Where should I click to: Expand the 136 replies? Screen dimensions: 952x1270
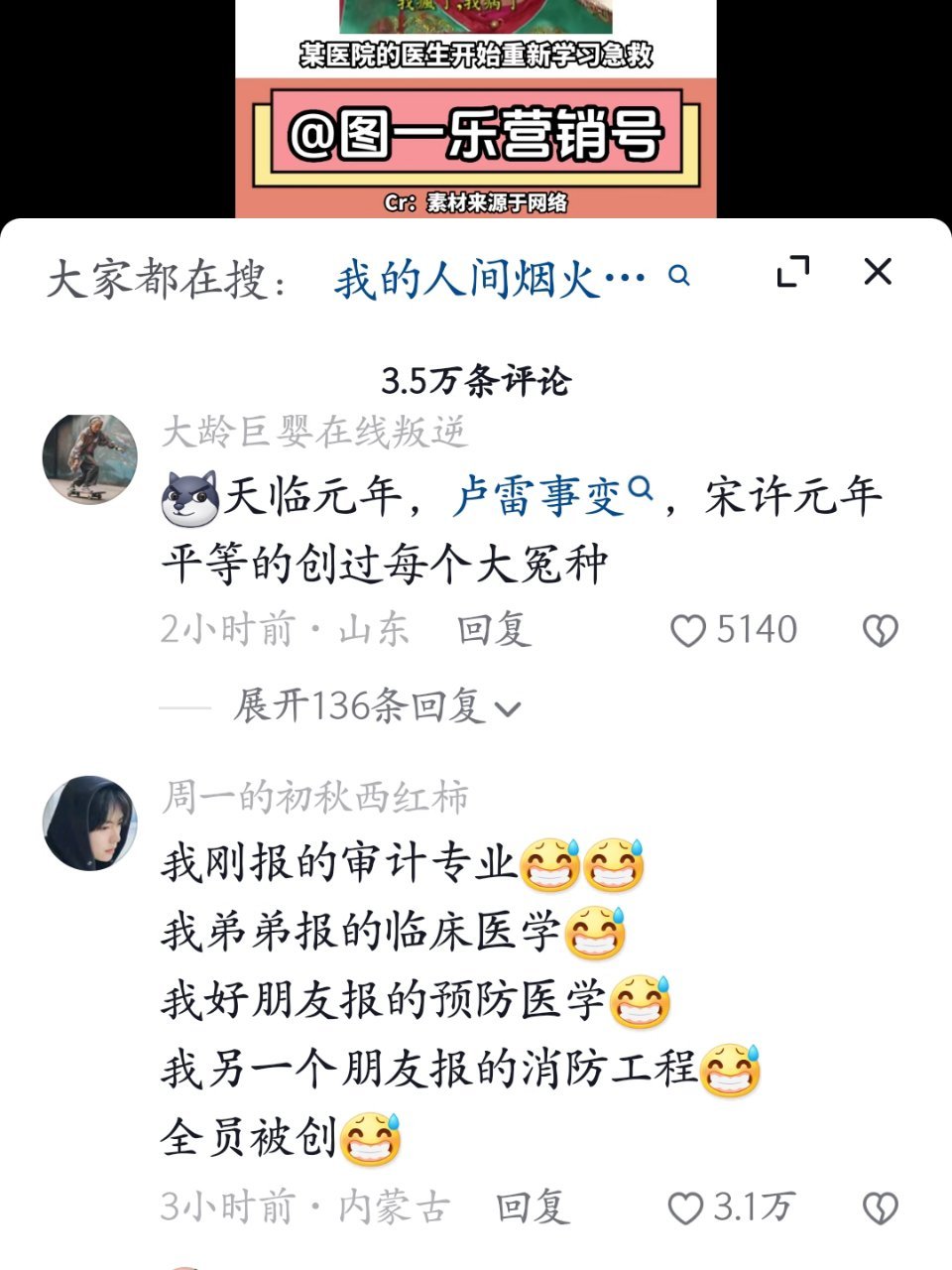(x=377, y=706)
